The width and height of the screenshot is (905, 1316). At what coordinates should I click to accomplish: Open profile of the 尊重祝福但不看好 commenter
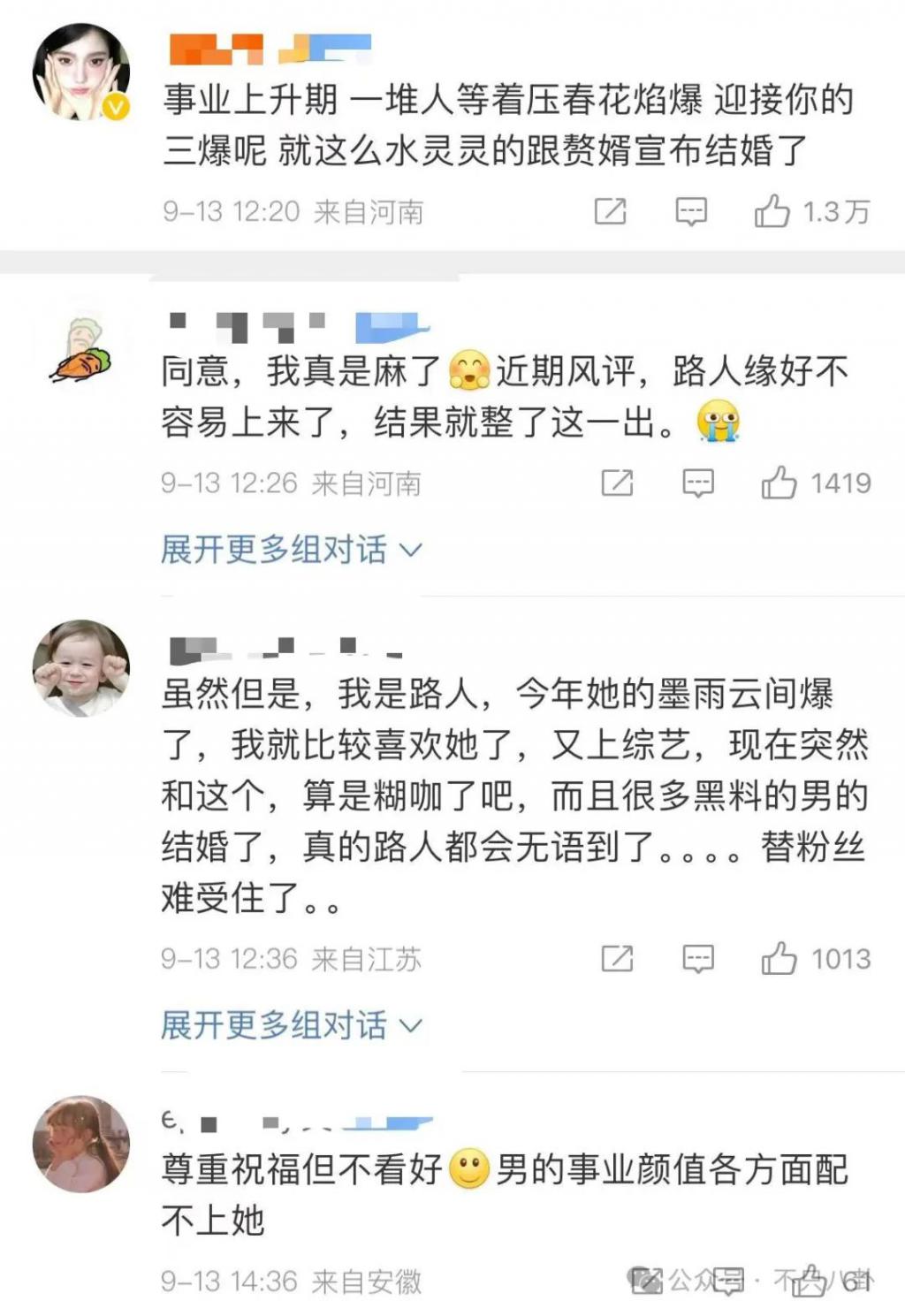(x=80, y=1145)
